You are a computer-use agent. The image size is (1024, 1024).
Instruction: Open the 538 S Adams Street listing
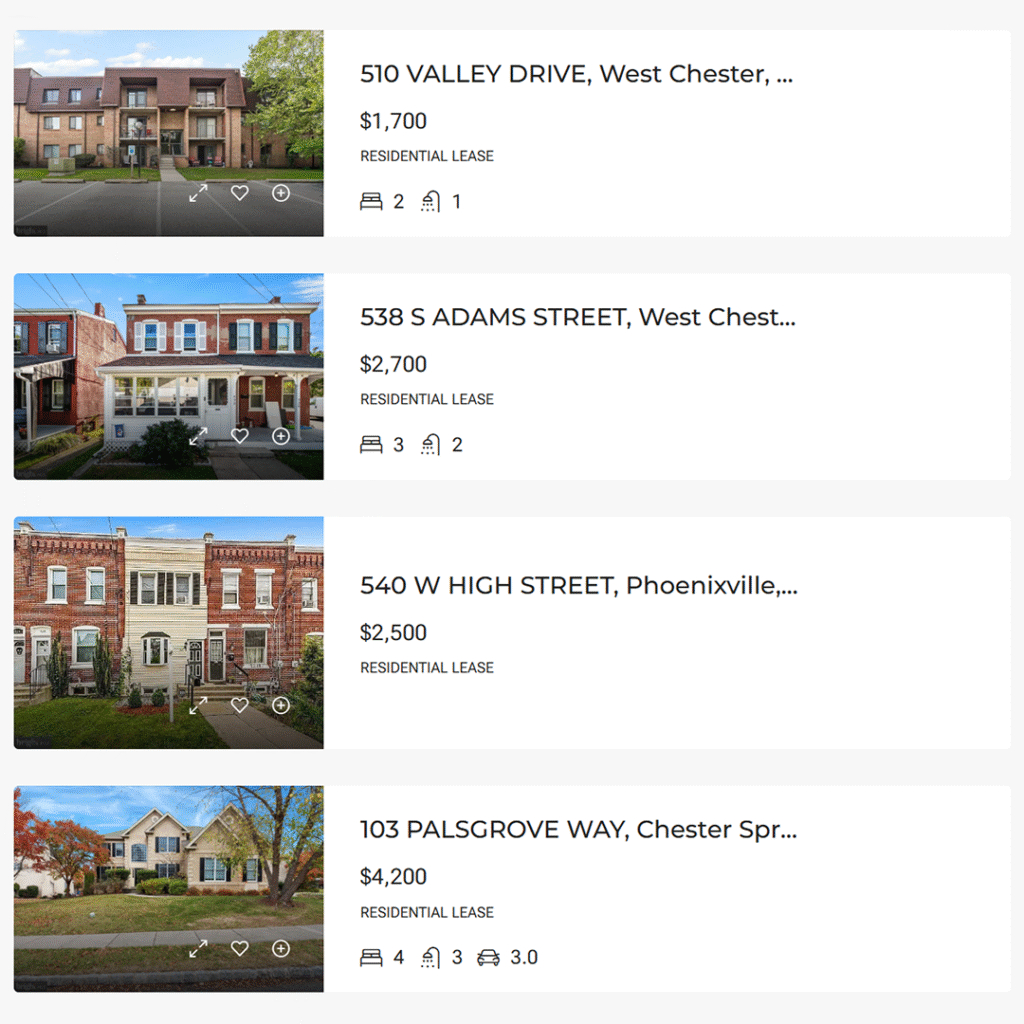pyautogui.click(x=578, y=318)
